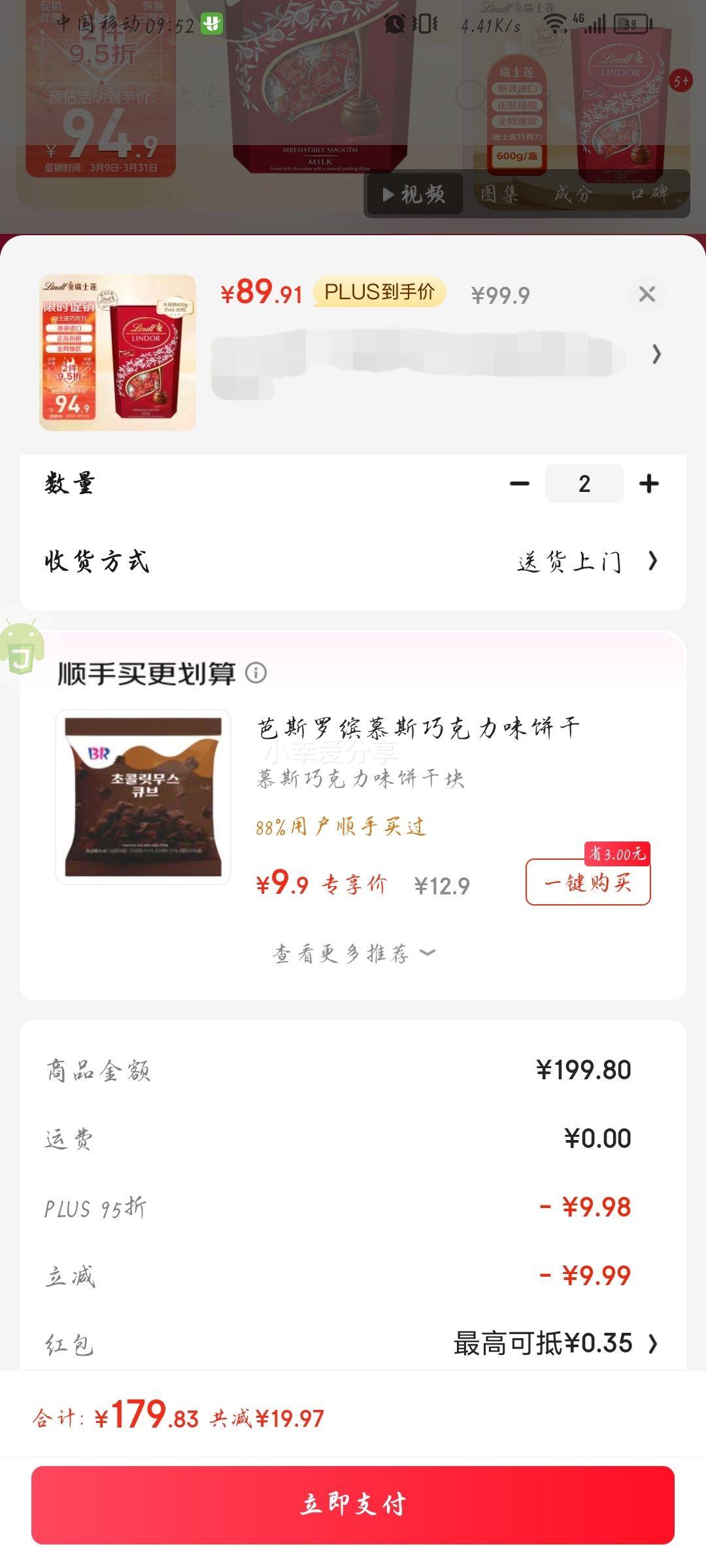Expand 查看更多推荐 recommendations

tap(353, 953)
